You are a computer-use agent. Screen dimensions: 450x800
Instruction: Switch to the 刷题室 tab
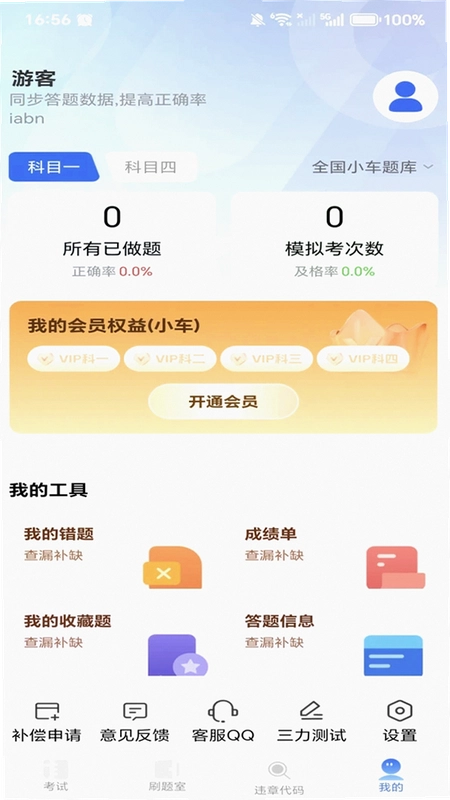coord(167,777)
